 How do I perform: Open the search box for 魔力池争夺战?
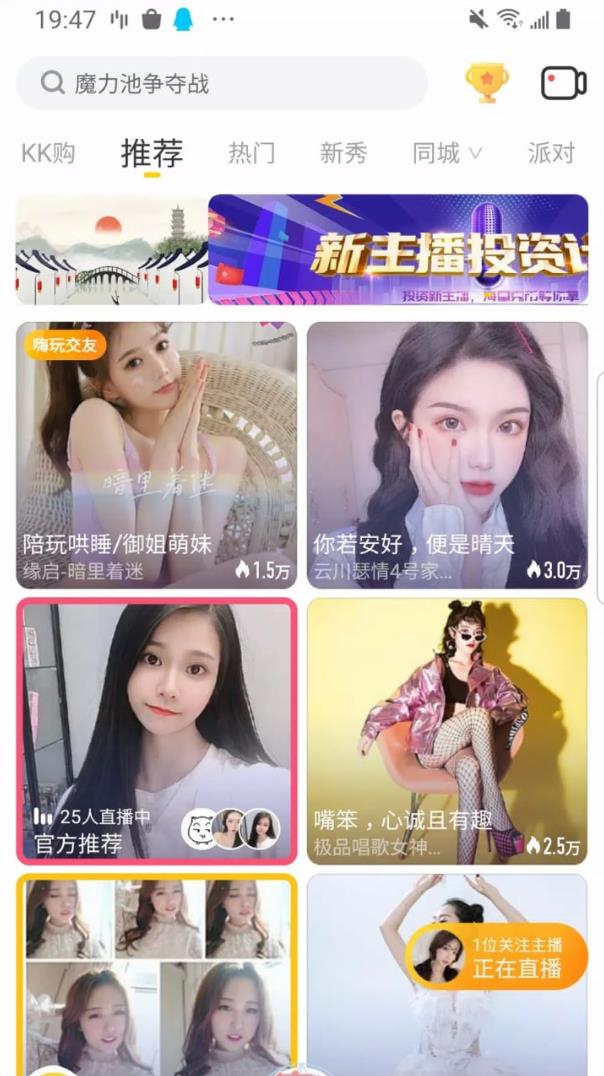[222, 83]
